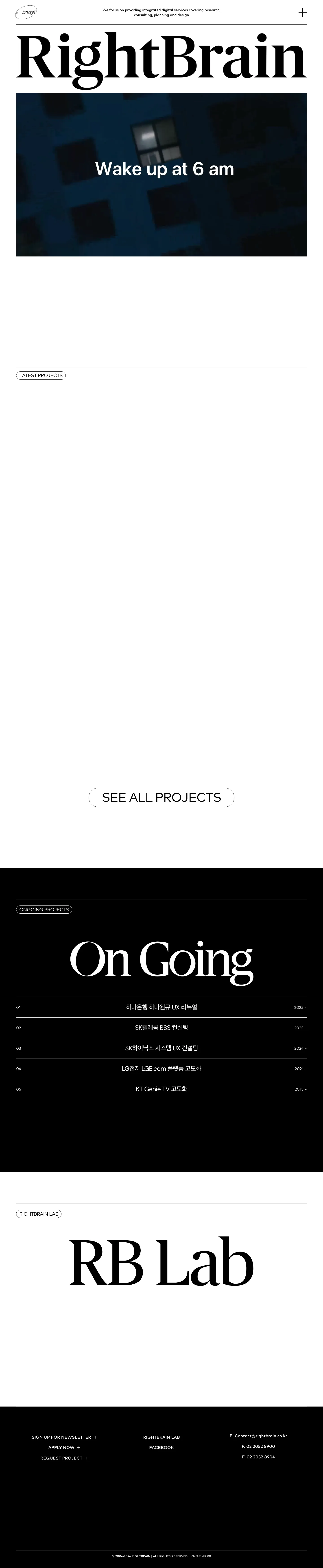The width and height of the screenshot is (323, 1568).
Task: Tap the truly! logo badge
Action: pyautogui.click(x=27, y=12)
